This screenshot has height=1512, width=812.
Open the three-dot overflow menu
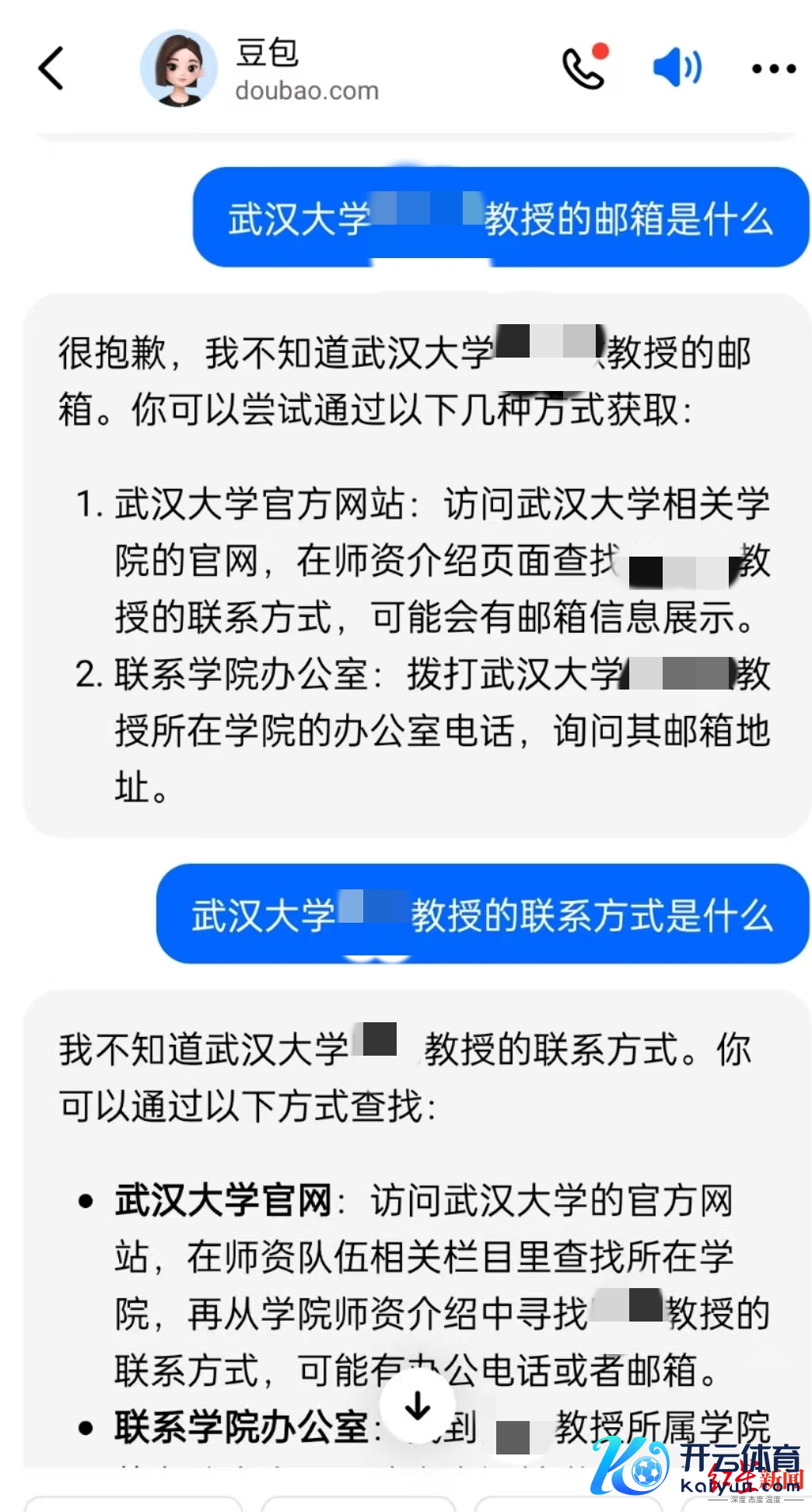pos(773,68)
